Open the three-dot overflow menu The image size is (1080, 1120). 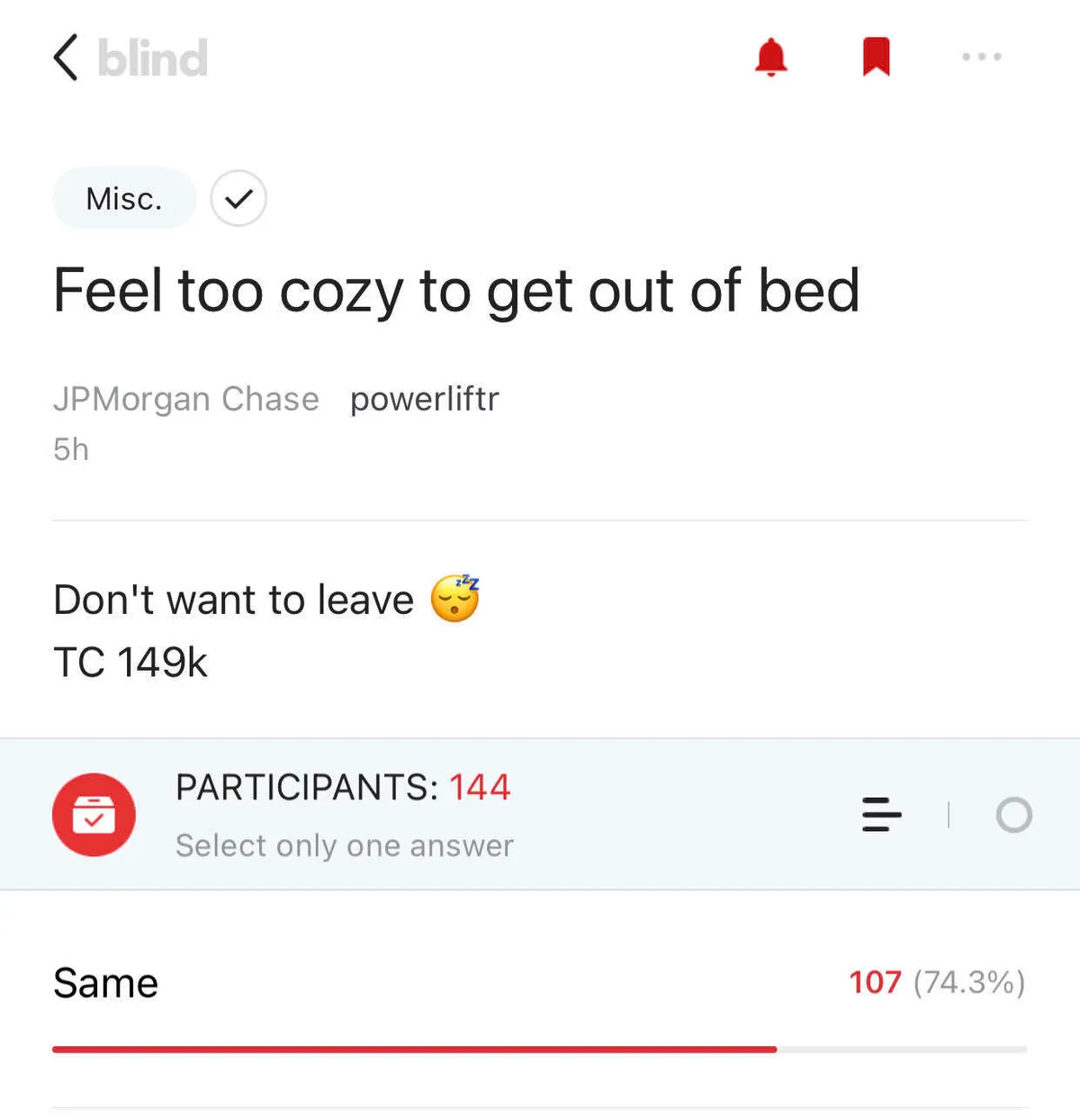tap(981, 57)
